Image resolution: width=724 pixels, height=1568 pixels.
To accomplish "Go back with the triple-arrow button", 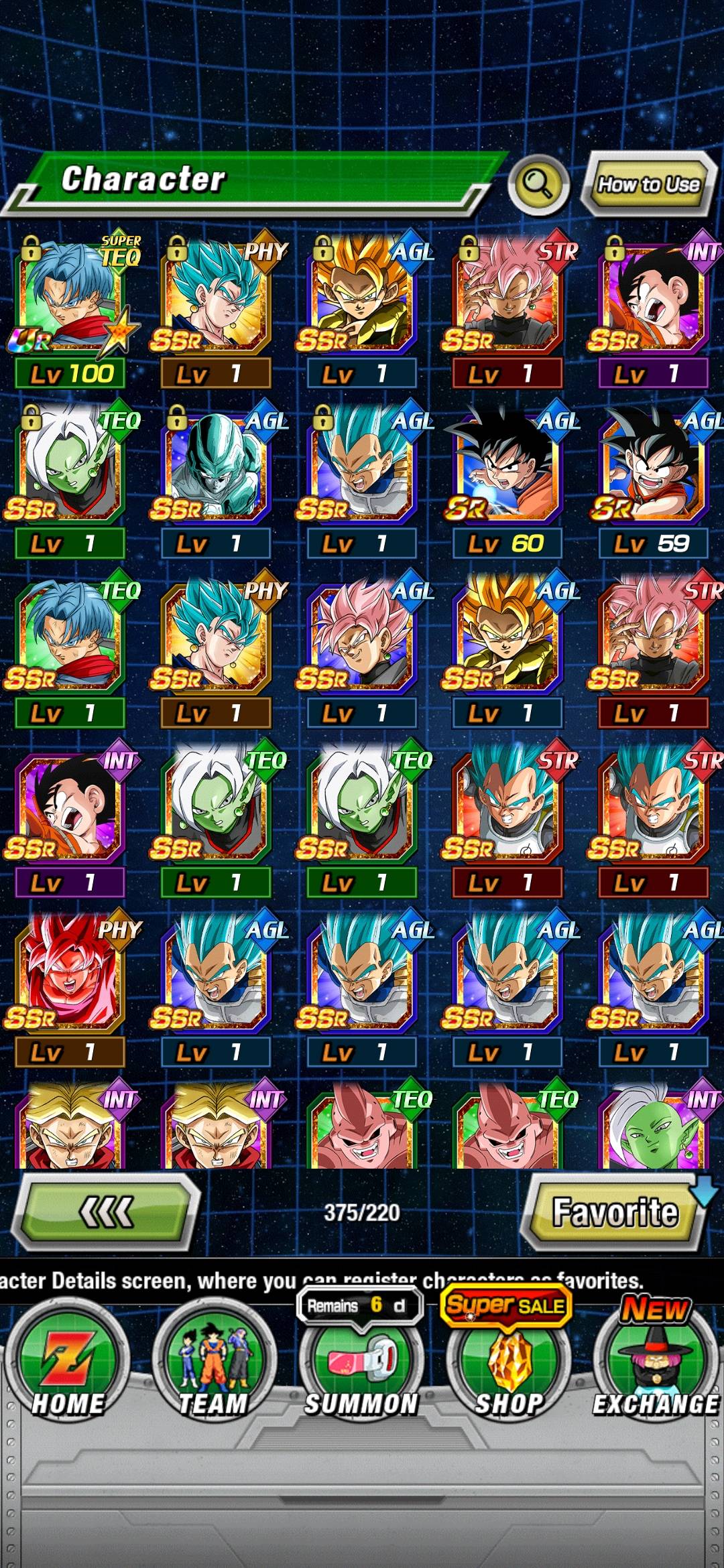I will [107, 1211].
